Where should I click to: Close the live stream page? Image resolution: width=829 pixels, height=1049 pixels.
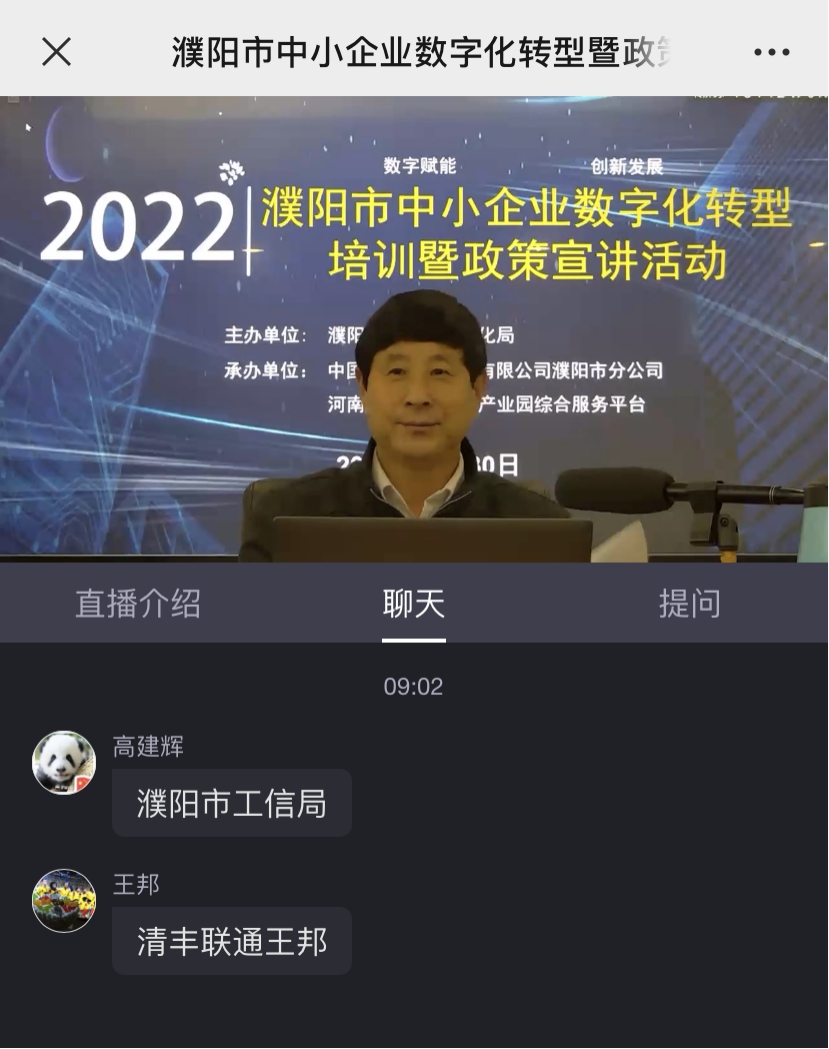pyautogui.click(x=57, y=51)
